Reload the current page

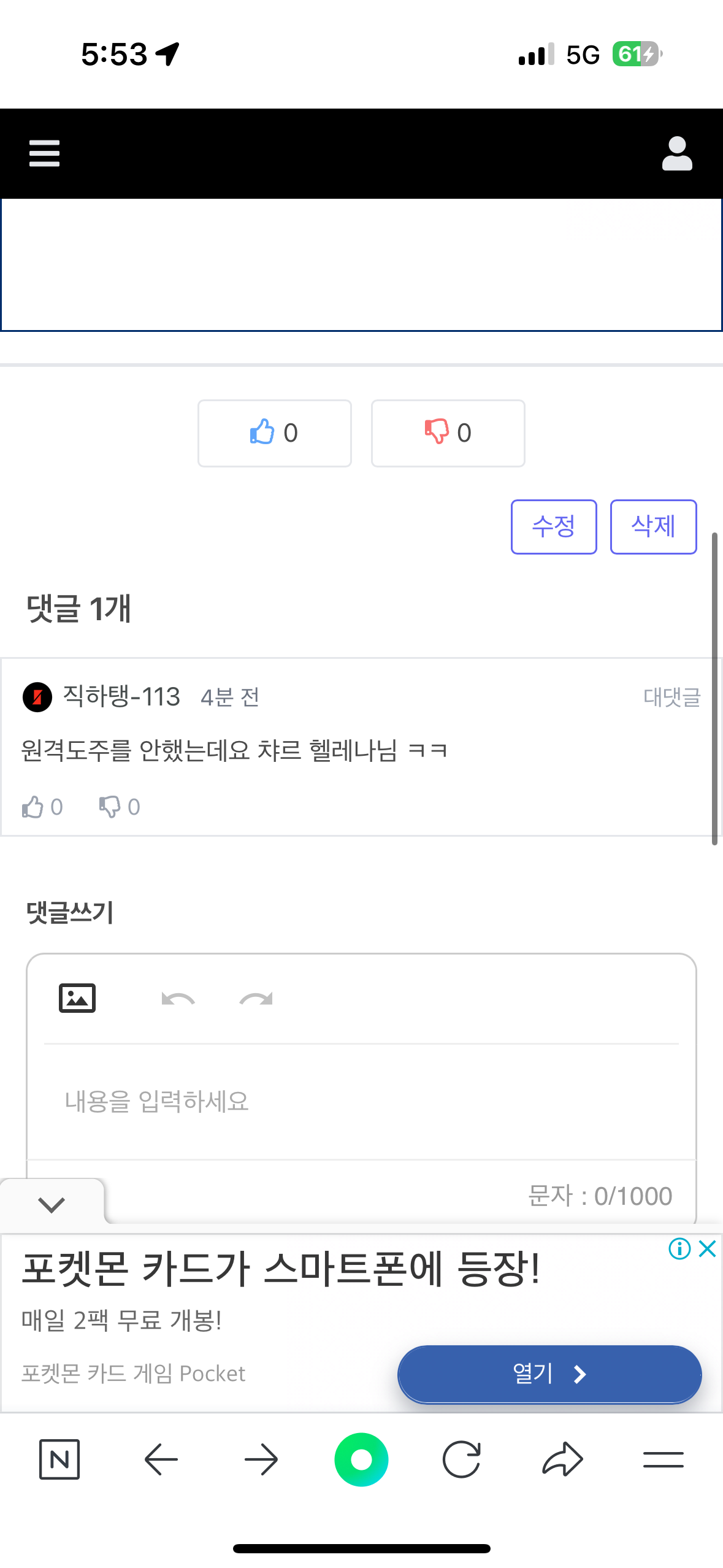pos(461,1459)
